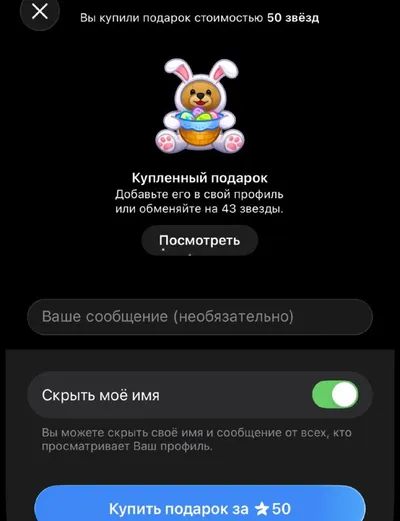Buy the gift for 50 stars
This screenshot has width=400, height=521.
pos(200,505)
